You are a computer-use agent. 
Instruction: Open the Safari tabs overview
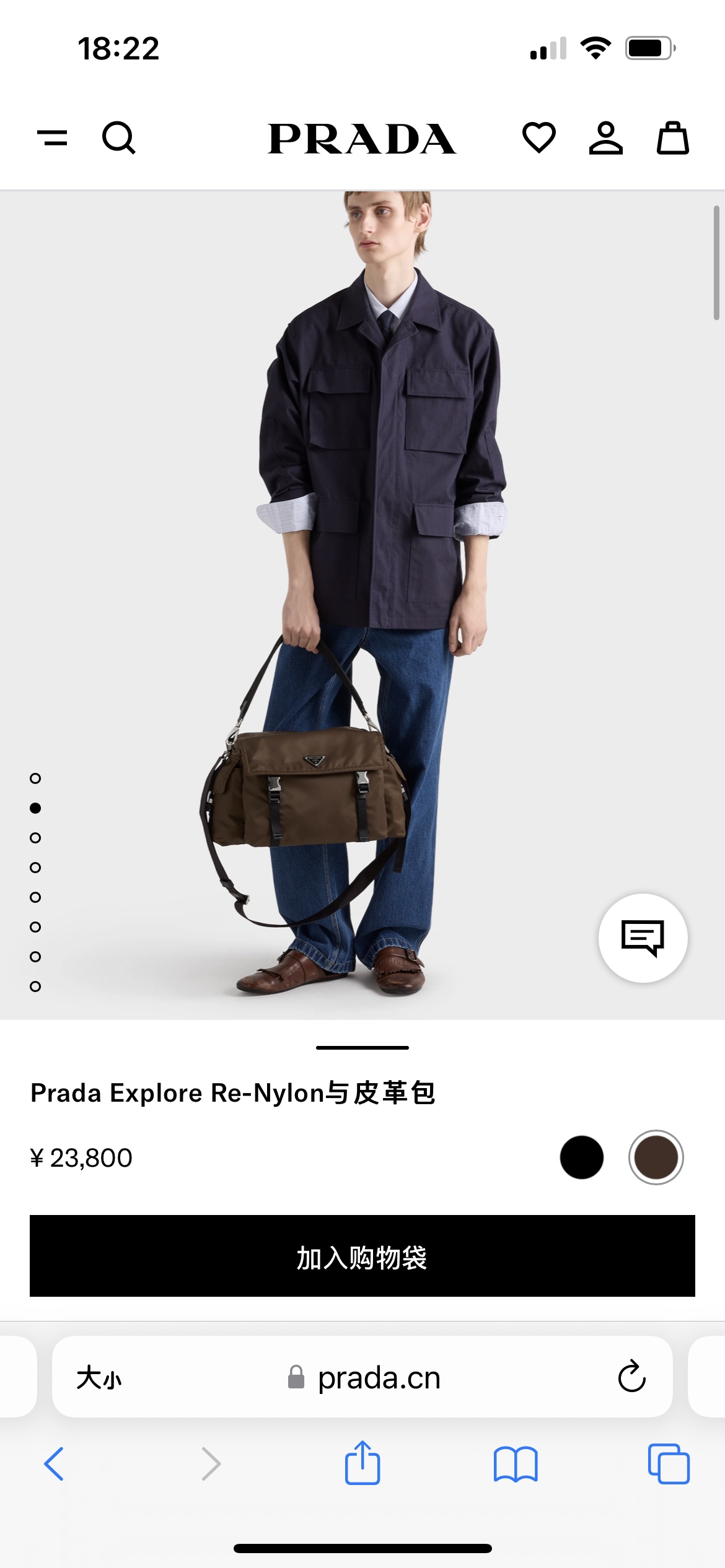tap(669, 1464)
